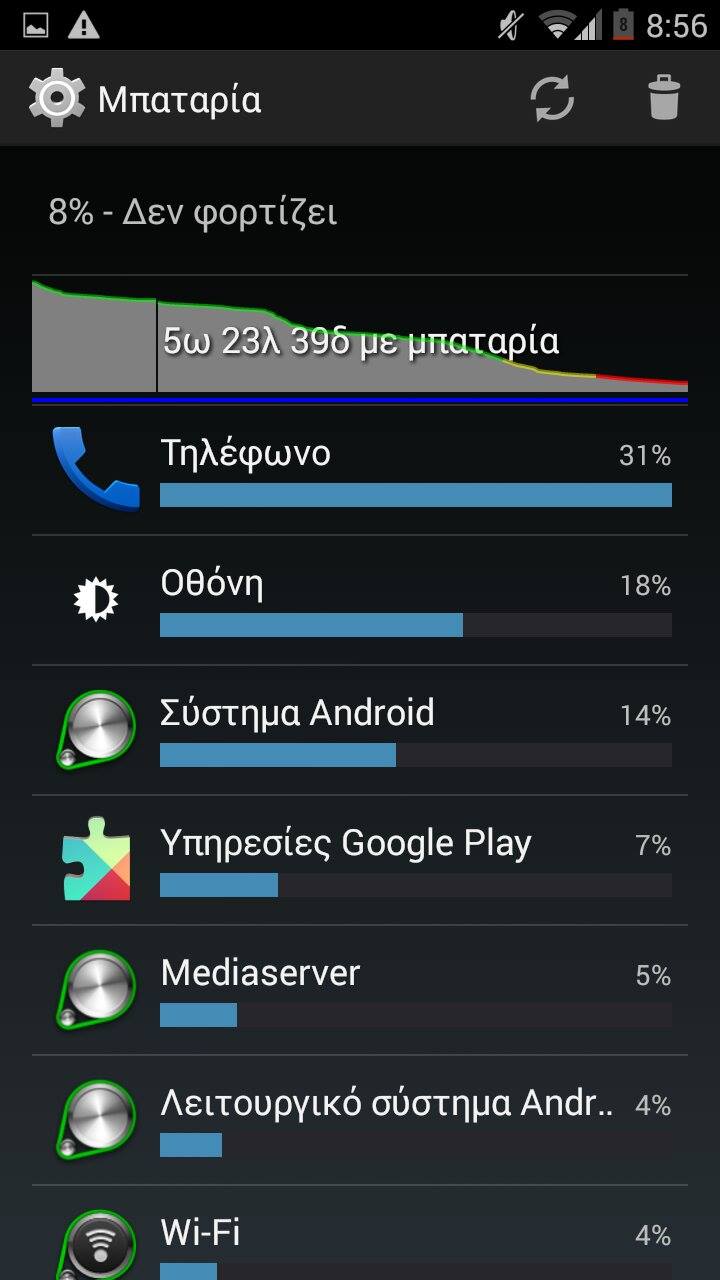Open Wi-Fi battery usage
This screenshot has width=720, height=1280.
click(360, 1233)
